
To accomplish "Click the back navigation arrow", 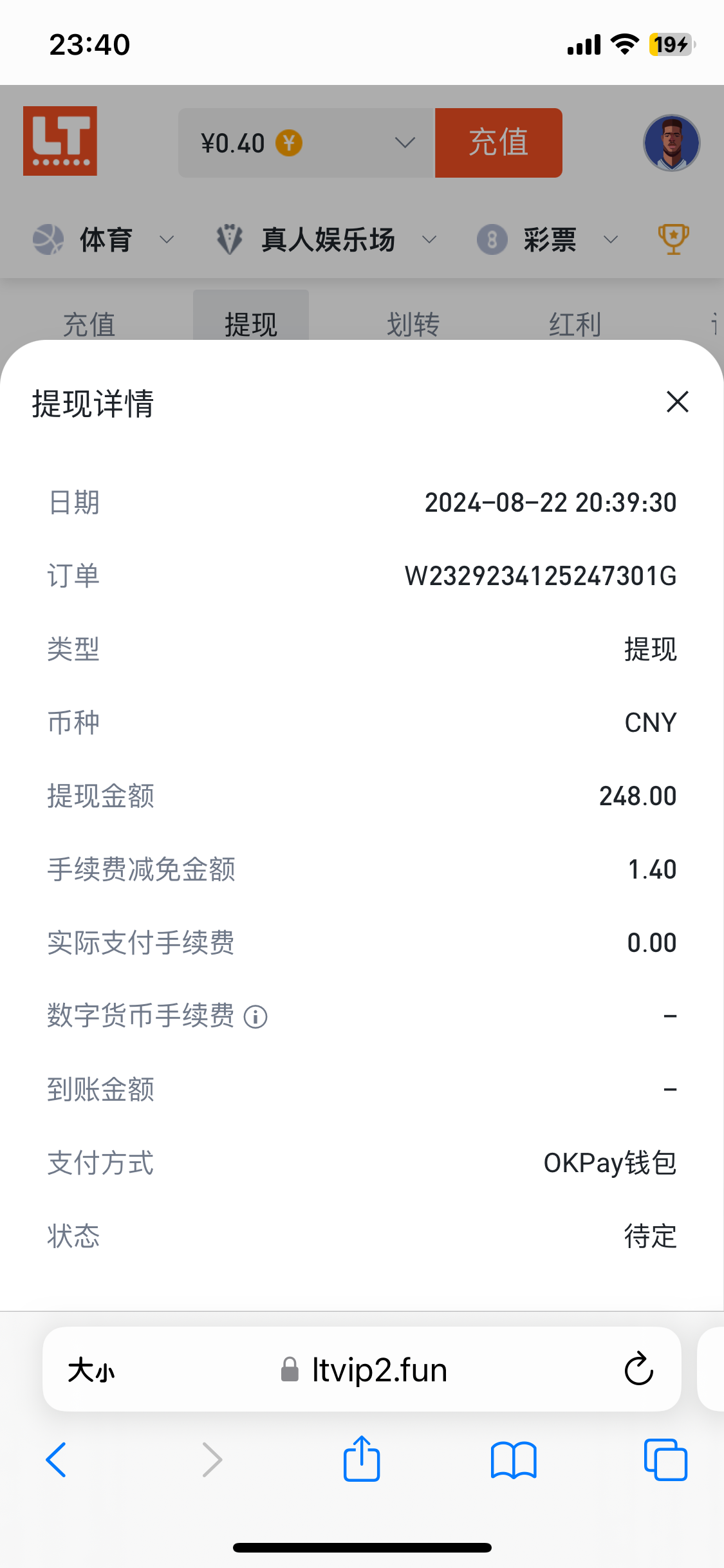I will [x=57, y=1459].
